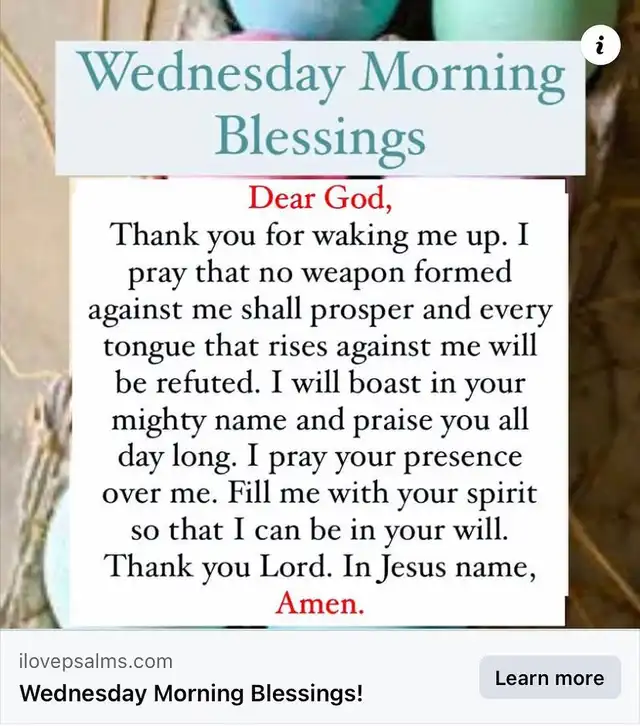Viewport: 640px width, 726px height.
Task: Tap the Learn more button
Action: (x=549, y=678)
